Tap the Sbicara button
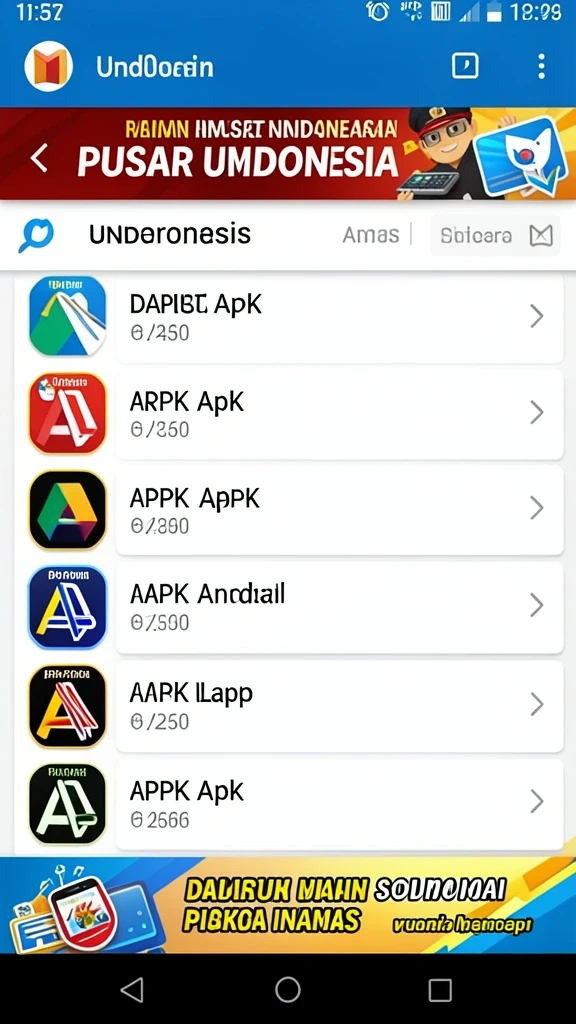576x1024 pixels. [495, 235]
